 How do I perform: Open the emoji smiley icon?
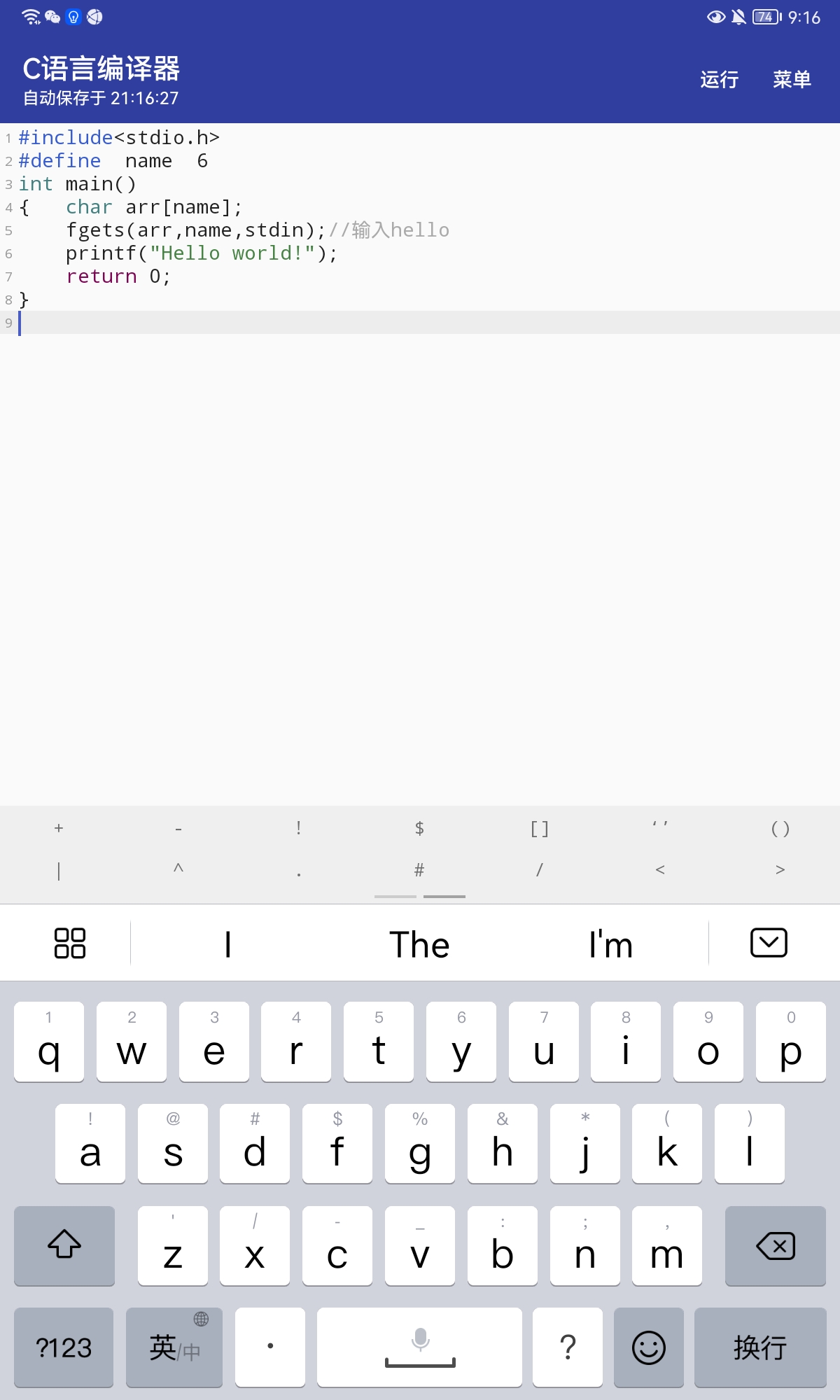648,1347
